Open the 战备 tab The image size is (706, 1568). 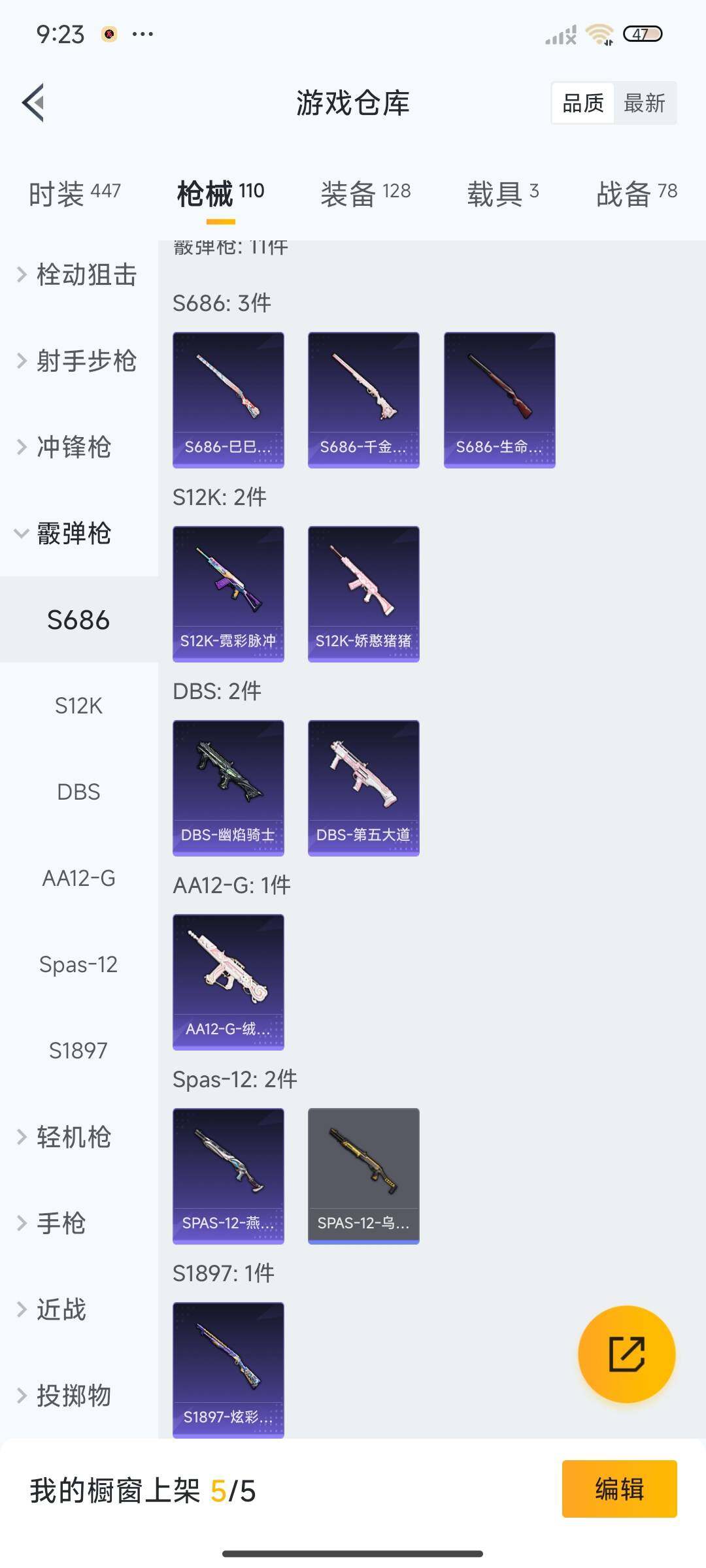tap(636, 193)
